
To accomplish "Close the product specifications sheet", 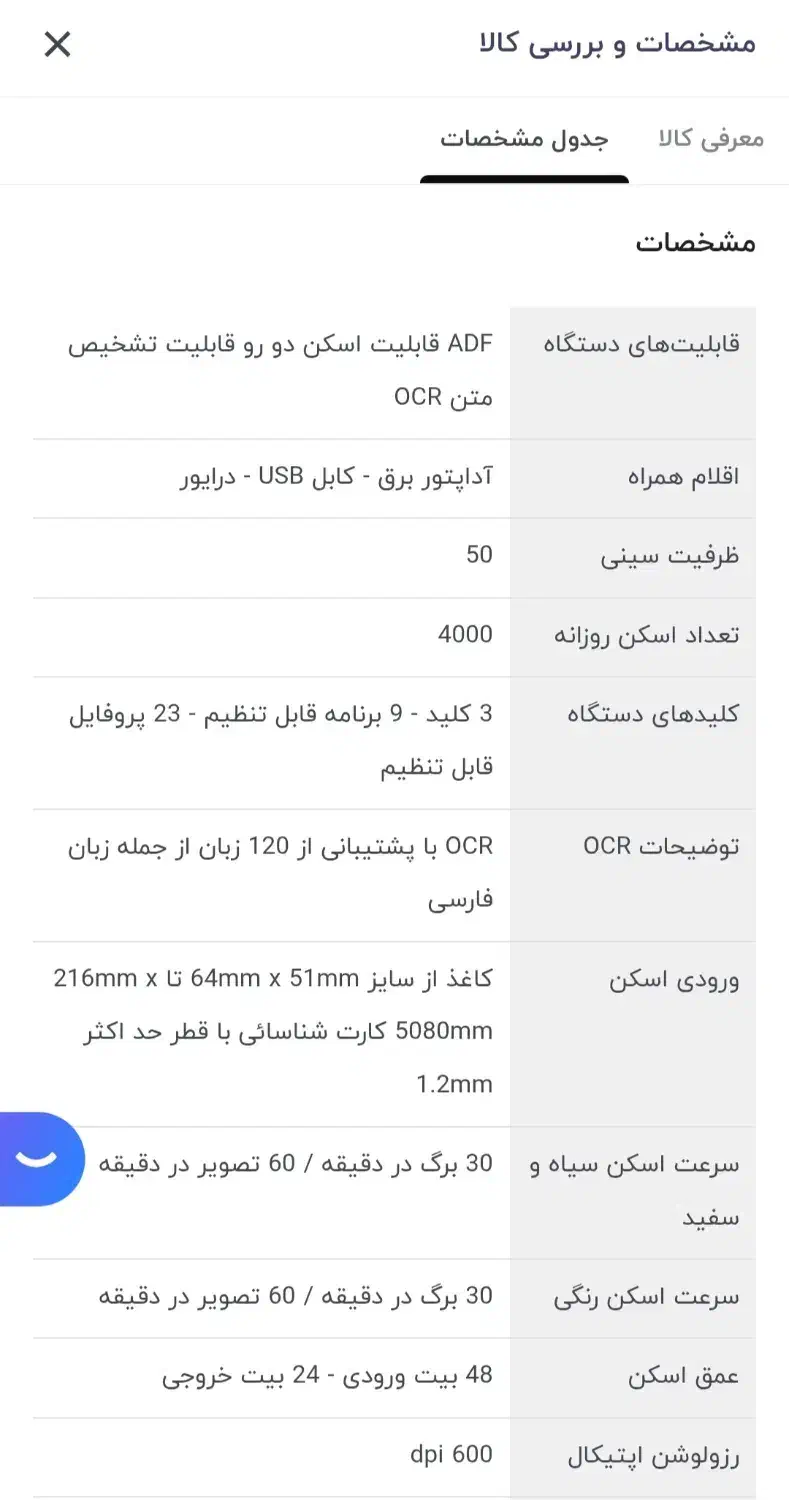I will pos(58,44).
